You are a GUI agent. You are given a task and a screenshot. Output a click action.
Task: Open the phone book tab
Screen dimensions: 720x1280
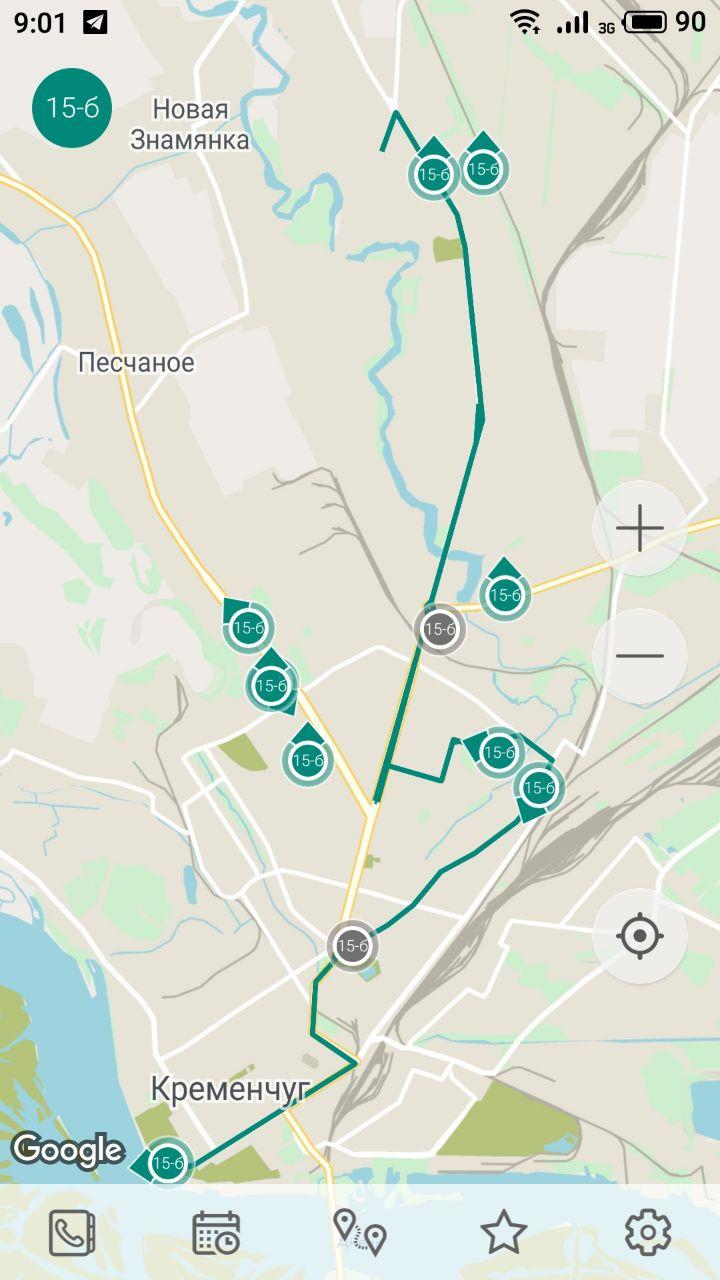click(72, 1232)
